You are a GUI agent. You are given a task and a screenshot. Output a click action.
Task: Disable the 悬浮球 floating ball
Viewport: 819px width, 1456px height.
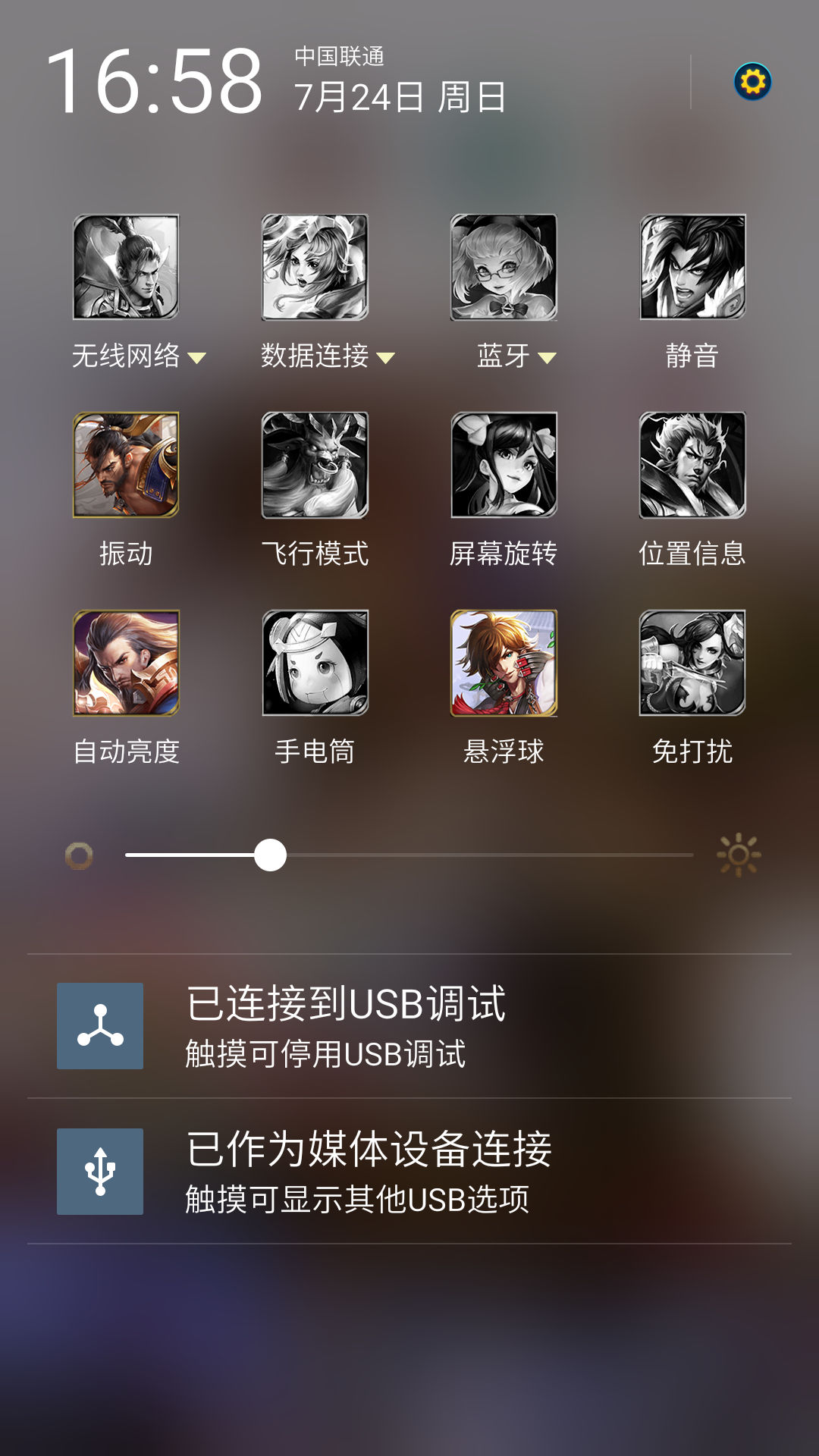point(504,663)
